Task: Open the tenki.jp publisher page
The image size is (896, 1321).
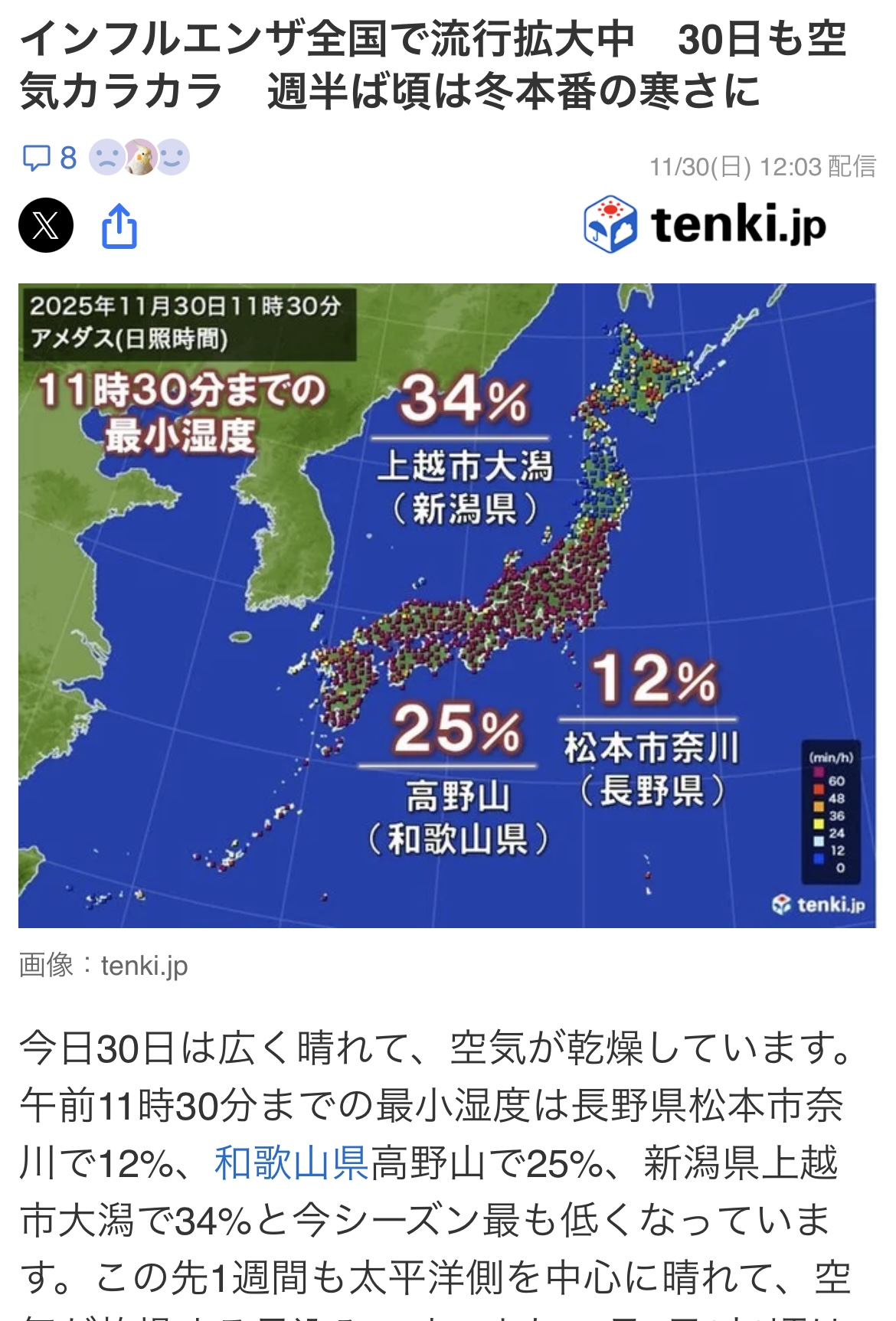Action: tap(705, 224)
